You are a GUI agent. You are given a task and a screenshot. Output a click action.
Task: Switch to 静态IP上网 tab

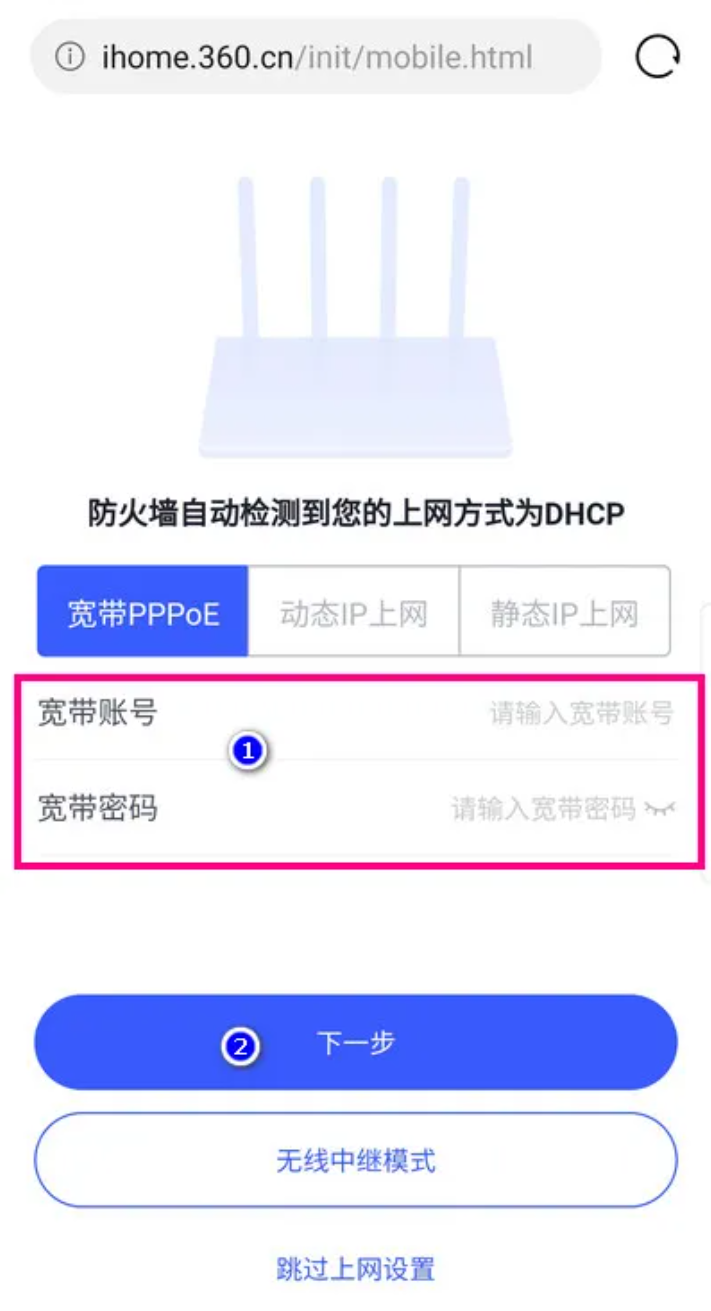coord(564,612)
